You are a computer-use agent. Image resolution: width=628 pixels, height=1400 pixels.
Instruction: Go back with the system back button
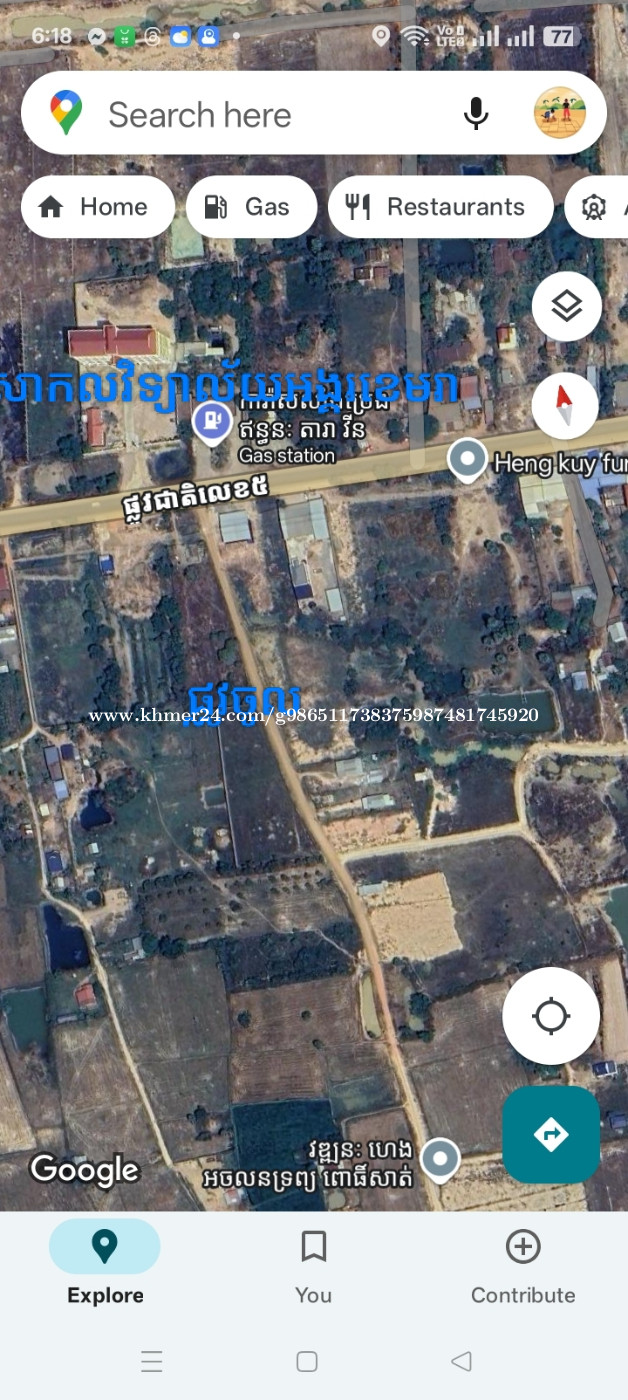(x=461, y=1361)
